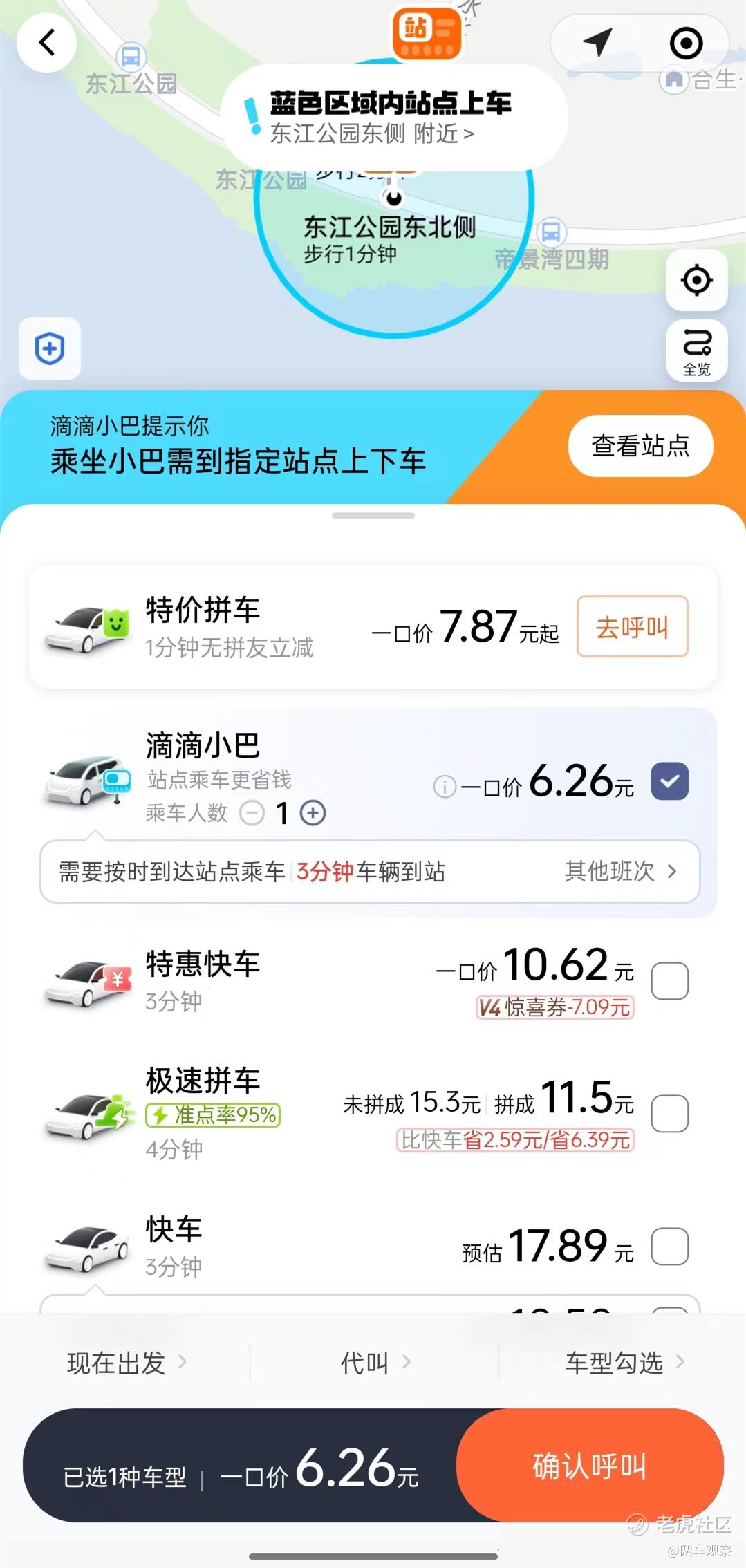Screen dimensions: 746x1568
Task: Tap 去呼叫 for 特价拼车
Action: click(632, 626)
